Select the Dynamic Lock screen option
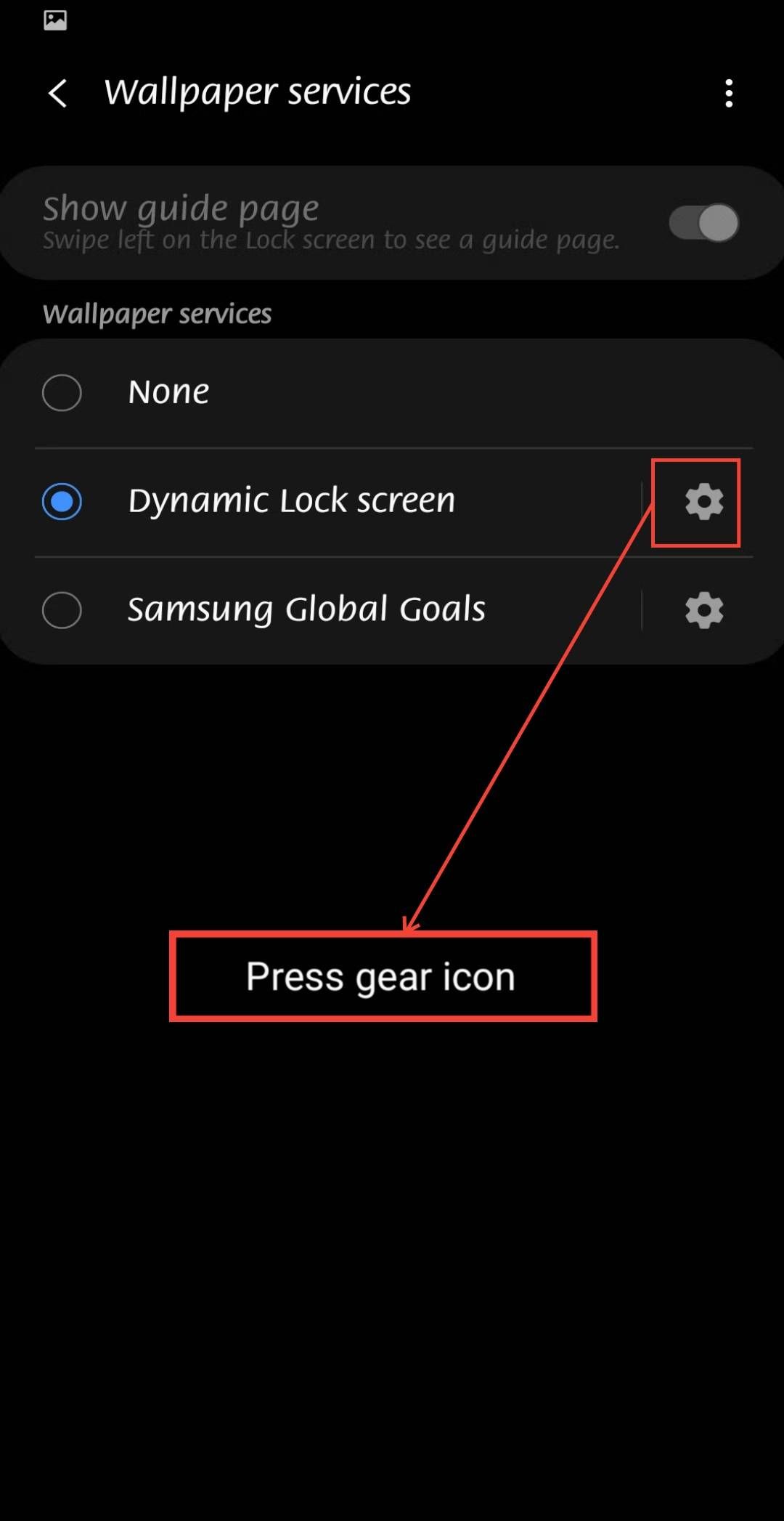The height and width of the screenshot is (1521, 784). coord(62,502)
